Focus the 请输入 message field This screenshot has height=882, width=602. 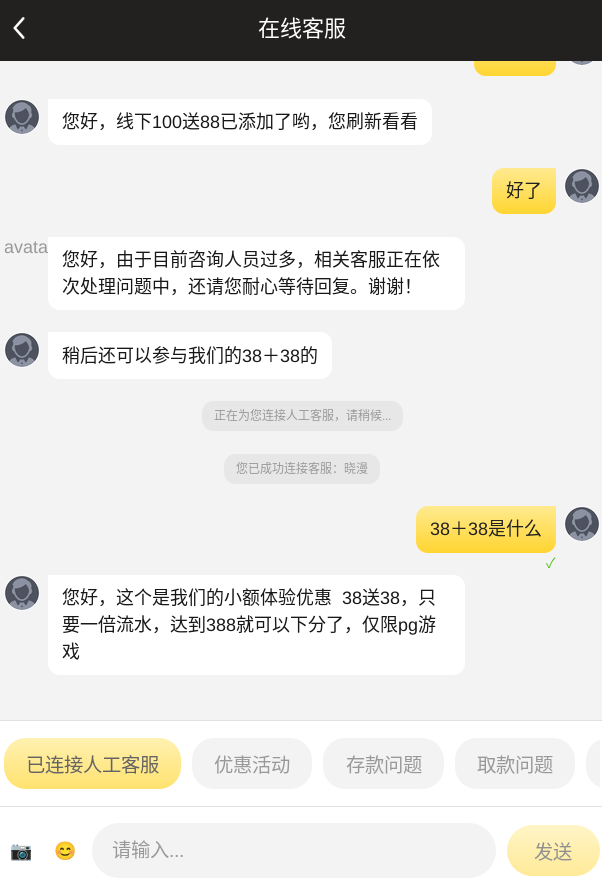[x=294, y=851]
